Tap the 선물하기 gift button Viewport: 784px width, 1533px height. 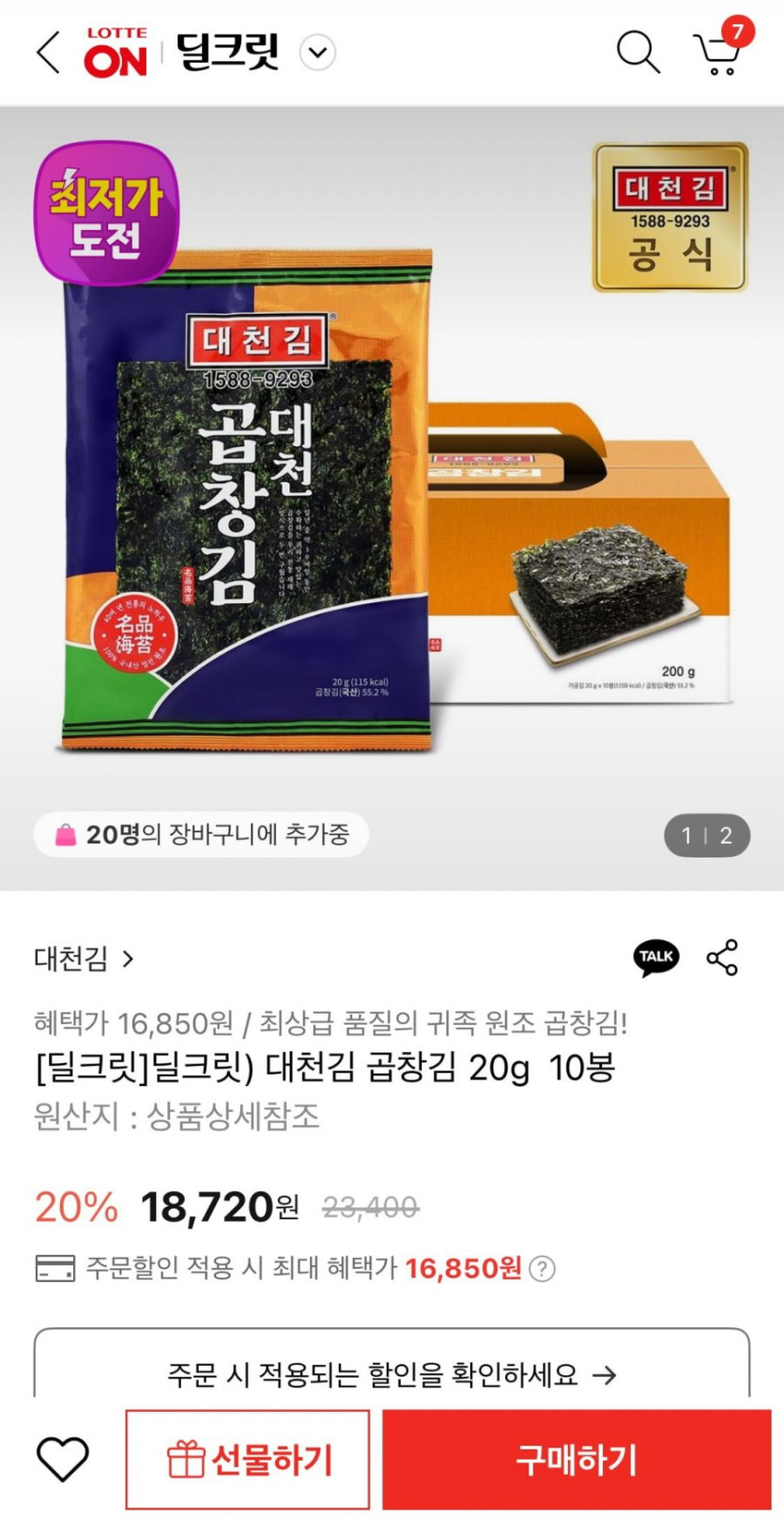(x=248, y=1460)
